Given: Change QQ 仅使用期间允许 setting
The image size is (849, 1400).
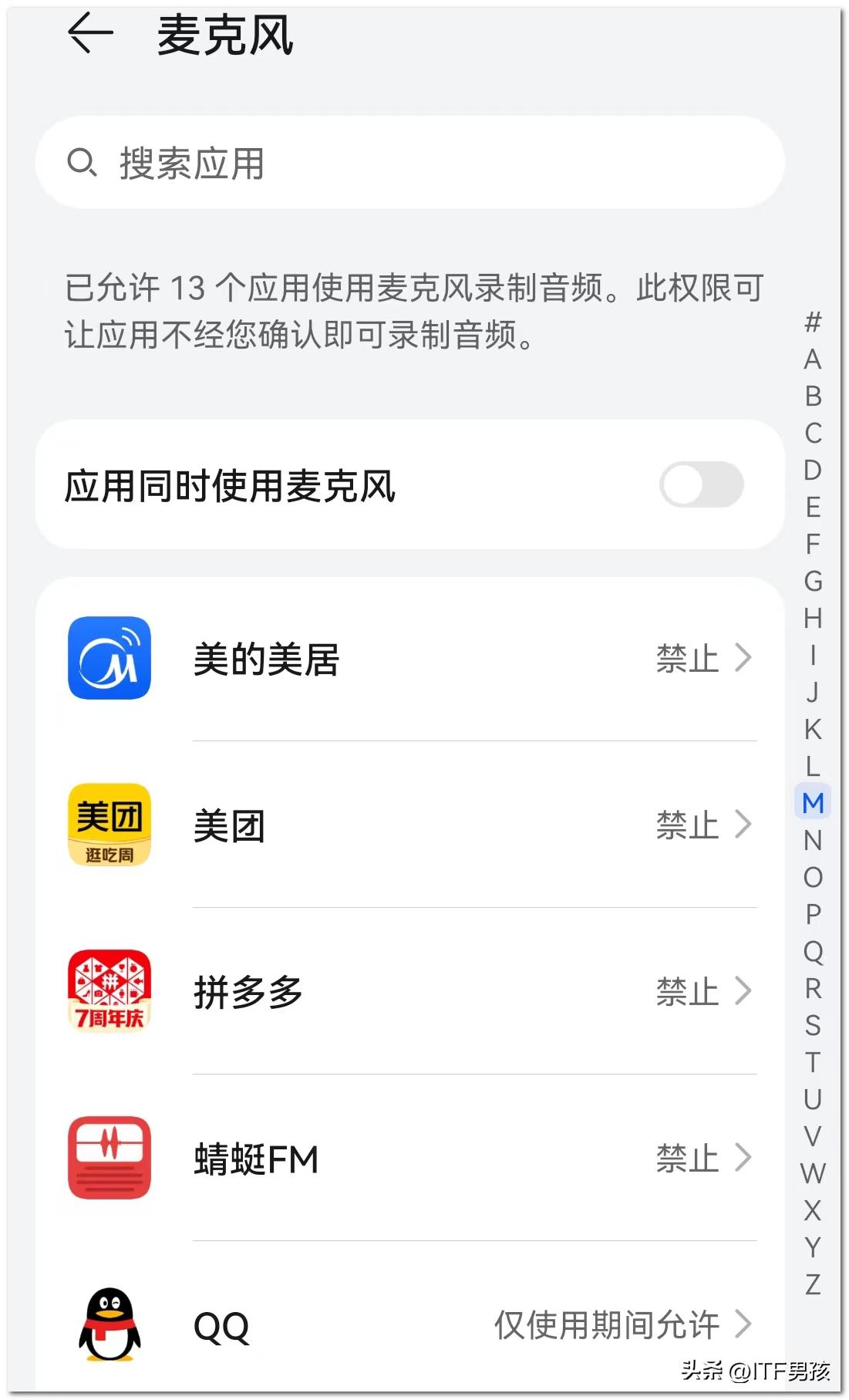Looking at the screenshot, I should coord(608,1324).
